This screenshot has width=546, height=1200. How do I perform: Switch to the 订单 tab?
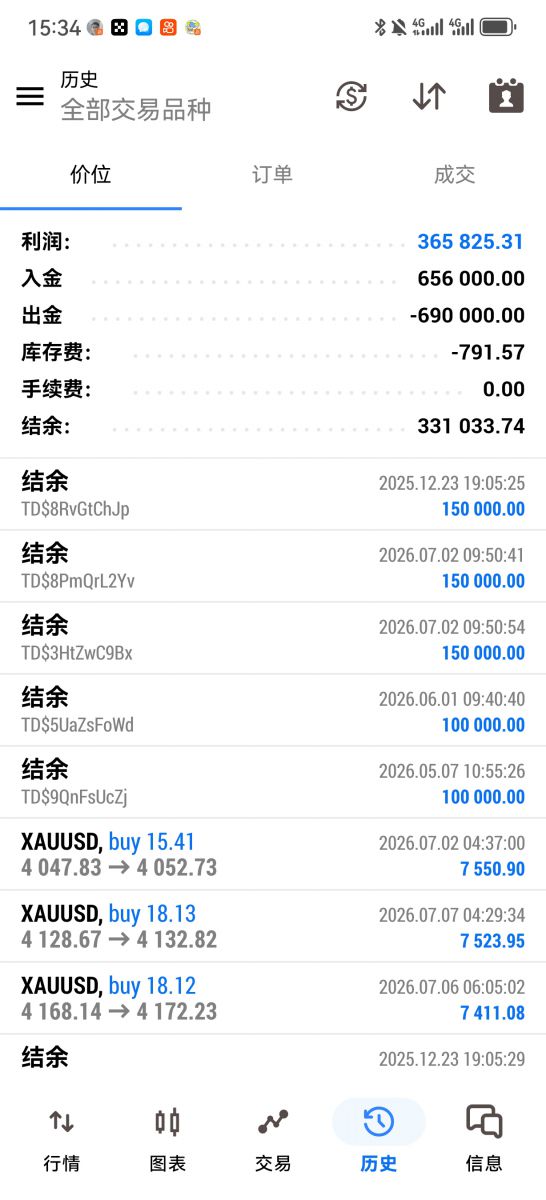coord(272,175)
